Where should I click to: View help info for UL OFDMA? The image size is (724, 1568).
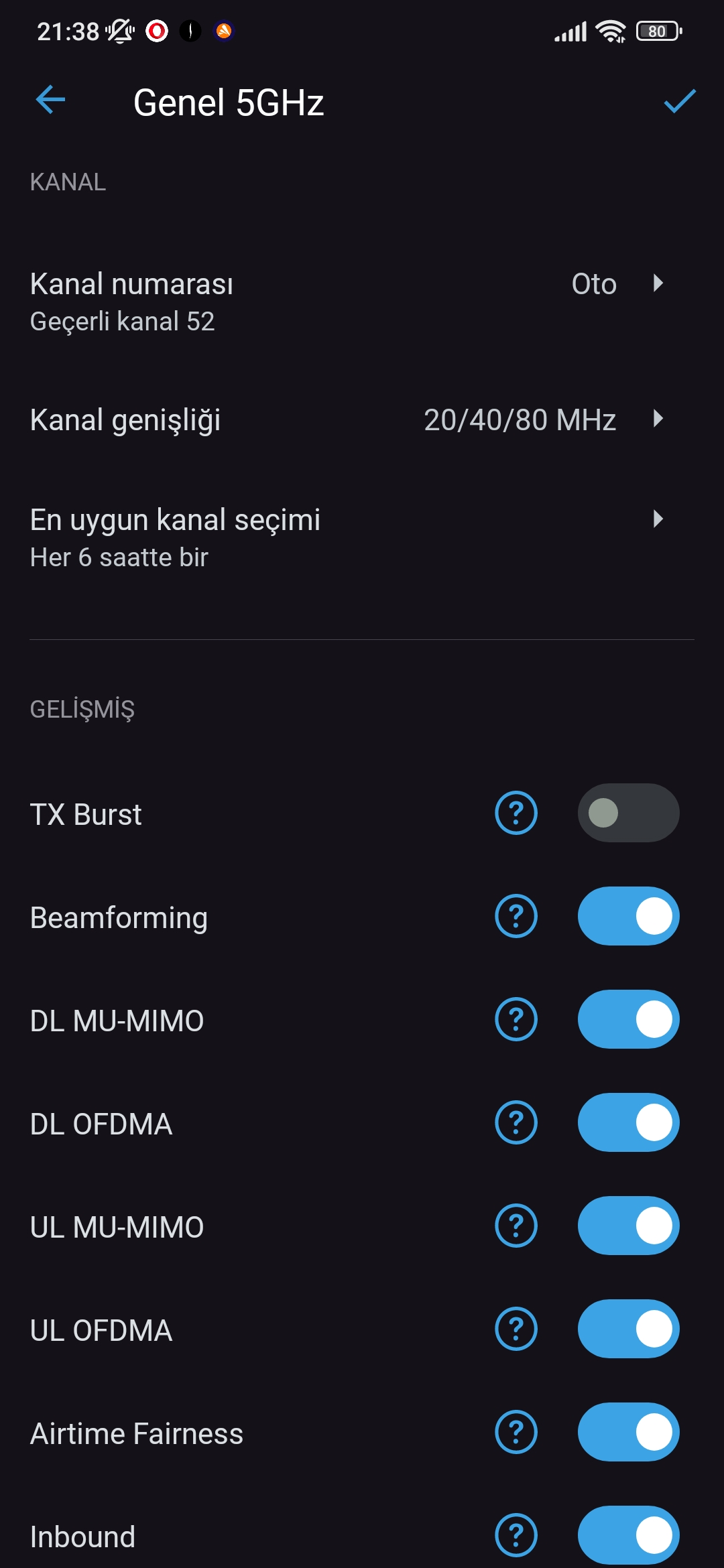point(516,1329)
